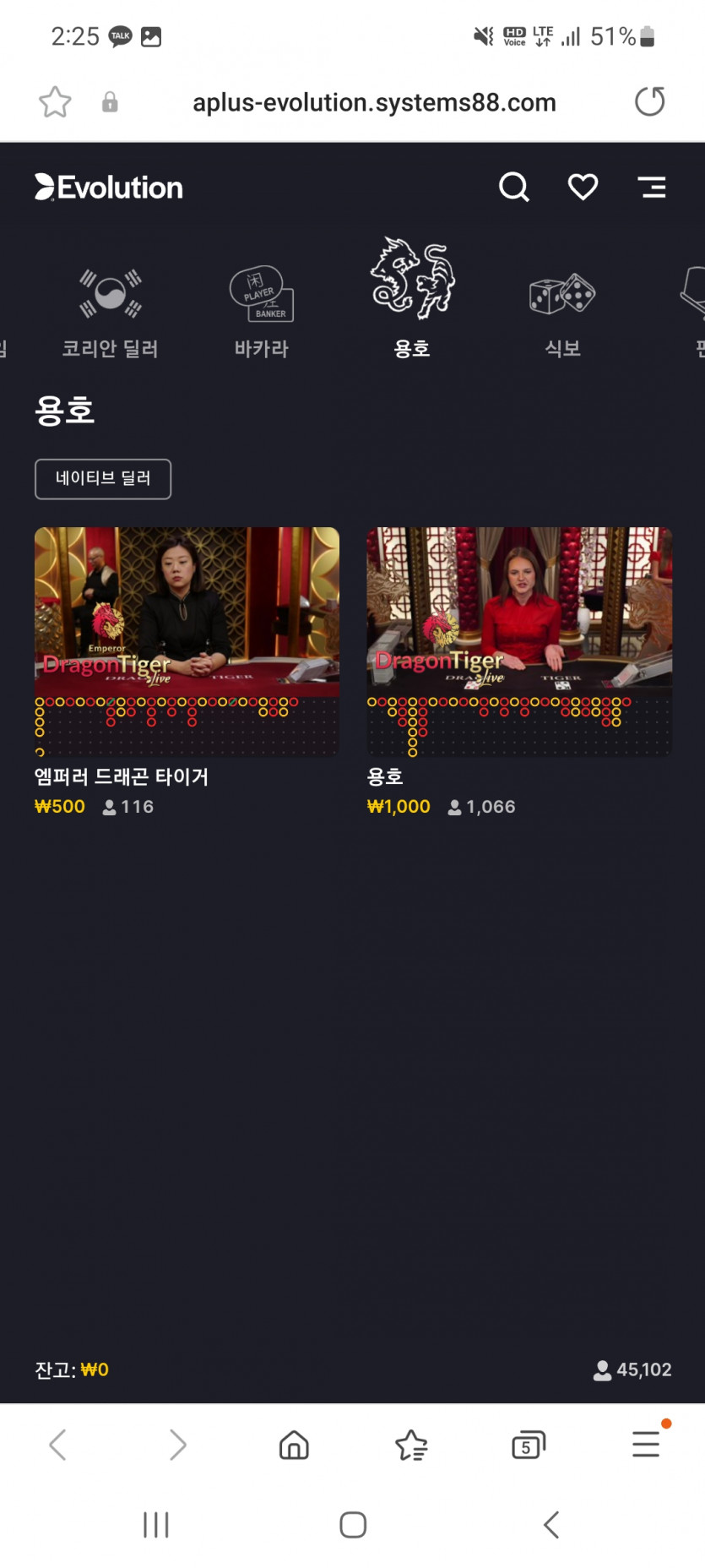Viewport: 705px width, 1568px height.
Task: Open favorites via the heart icon
Action: coord(583,187)
